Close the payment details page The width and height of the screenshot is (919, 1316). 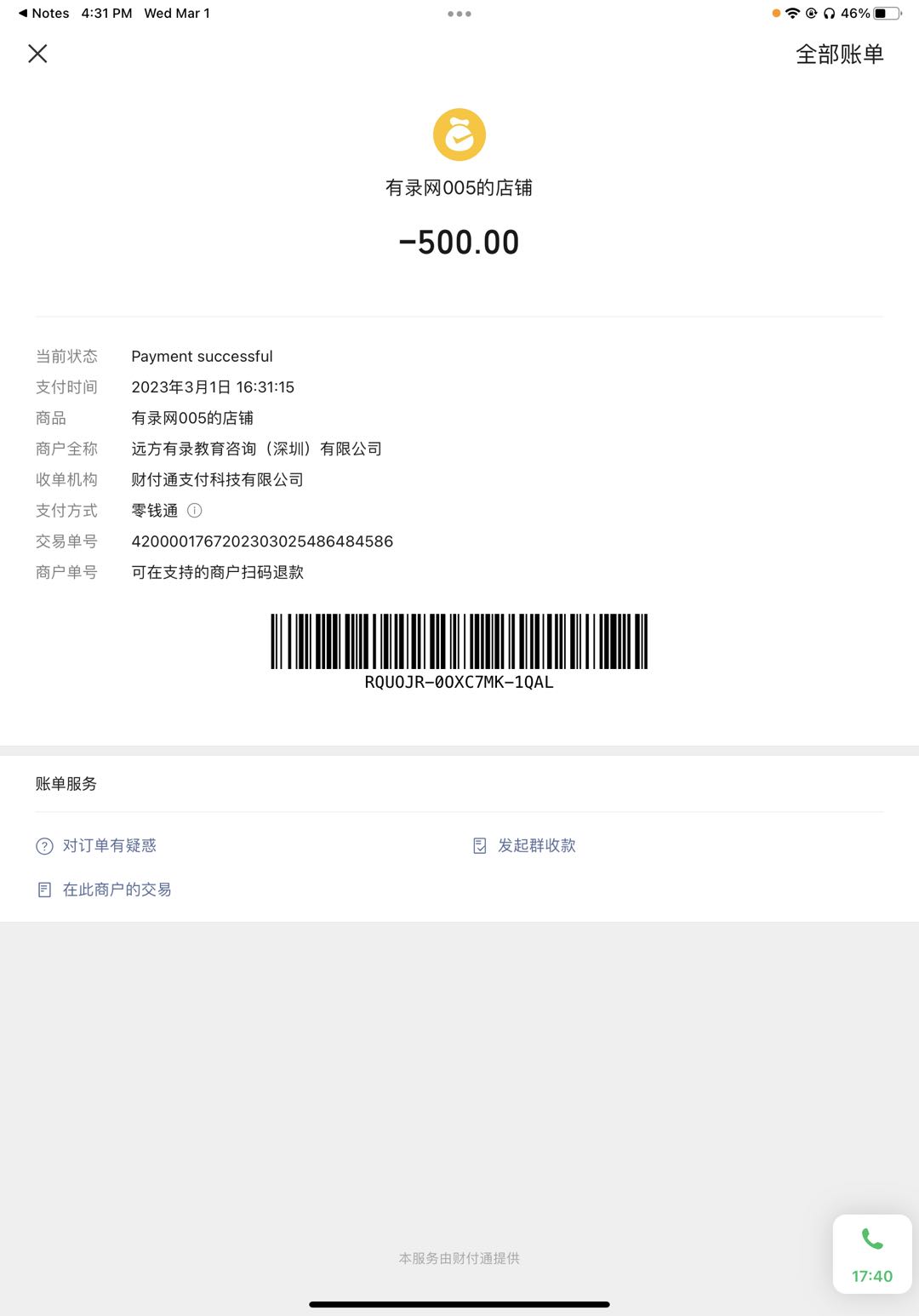(37, 54)
